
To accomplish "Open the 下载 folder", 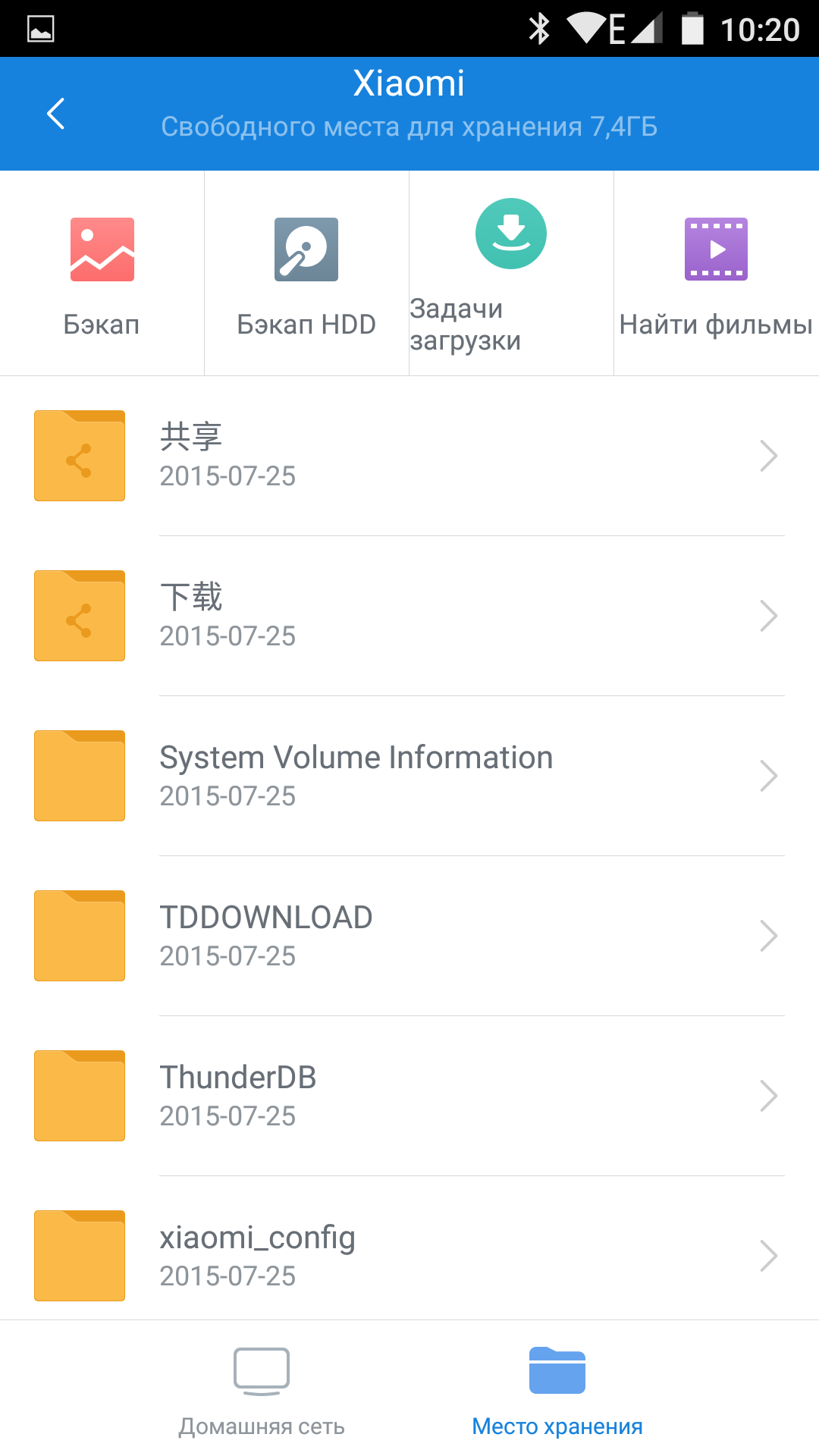I will point(409,616).
